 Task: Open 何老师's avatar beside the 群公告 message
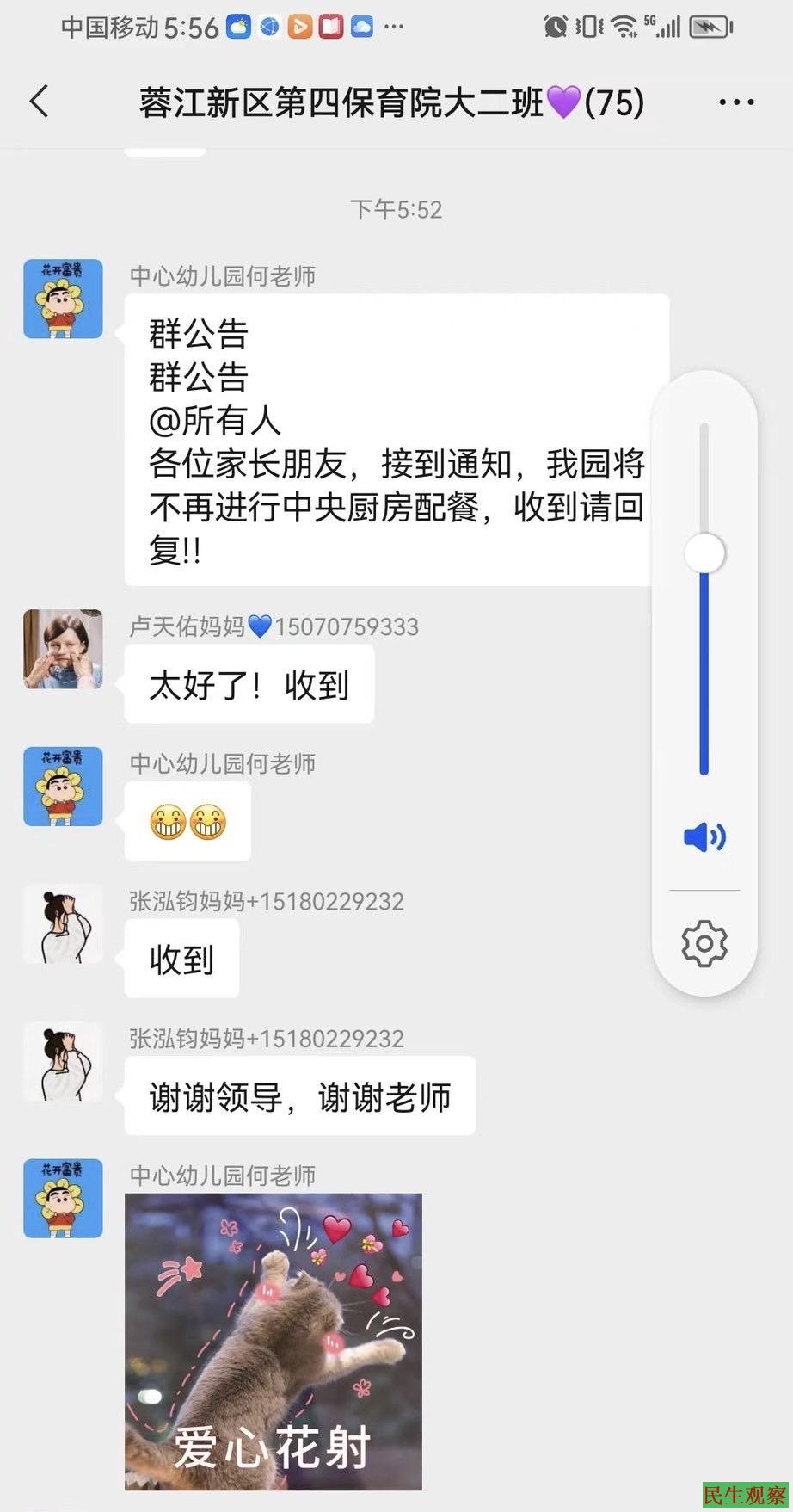pyautogui.click(x=63, y=299)
